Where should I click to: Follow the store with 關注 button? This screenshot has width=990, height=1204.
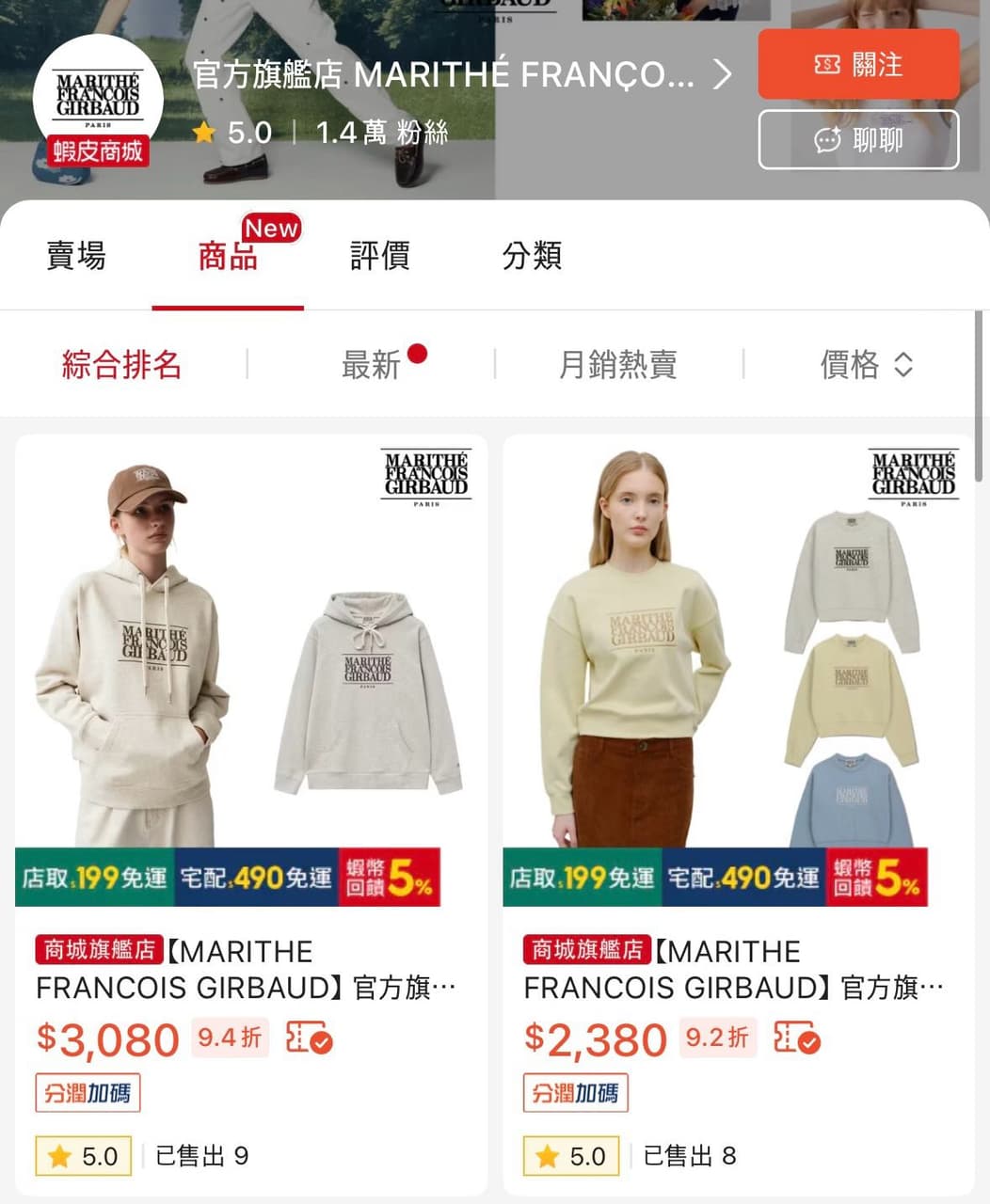point(858,64)
